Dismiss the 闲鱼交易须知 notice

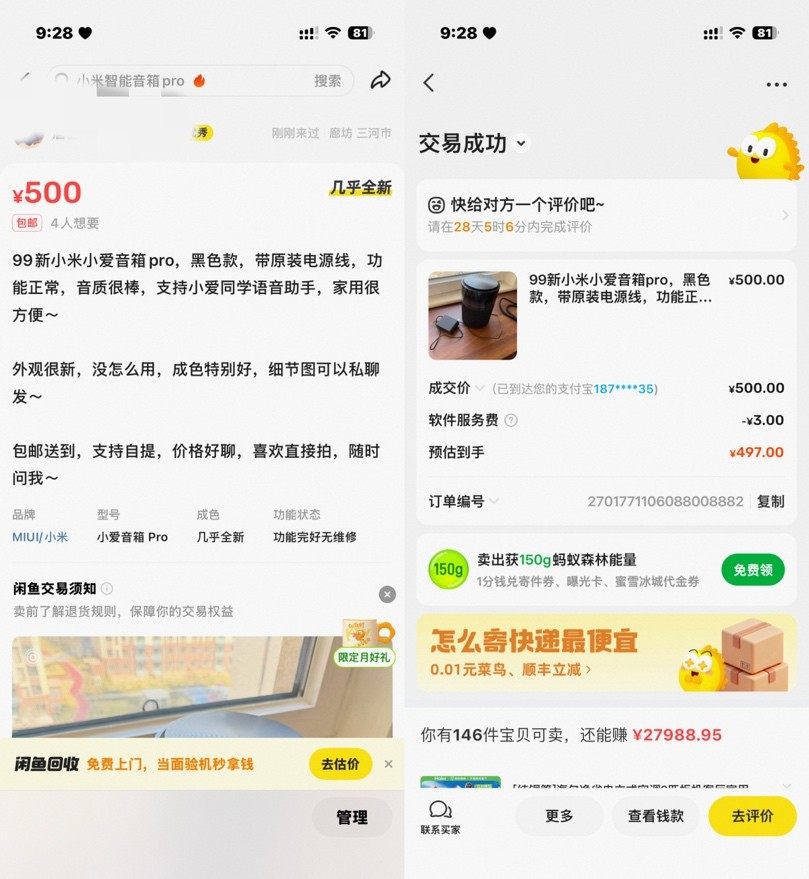click(387, 595)
